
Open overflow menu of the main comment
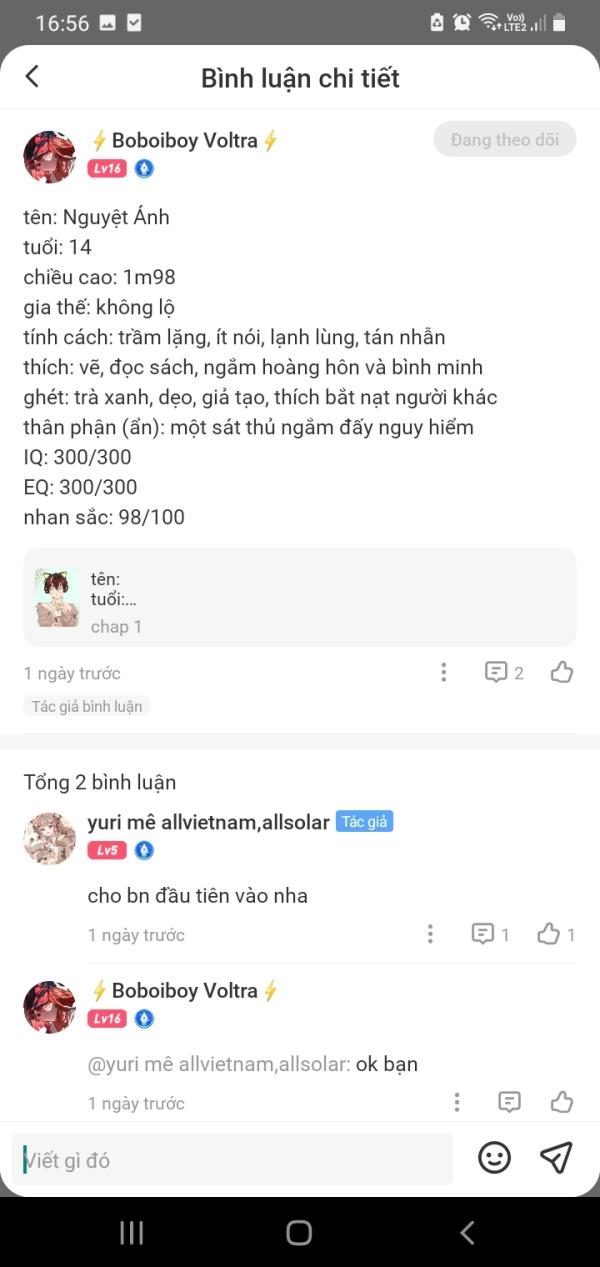443,672
